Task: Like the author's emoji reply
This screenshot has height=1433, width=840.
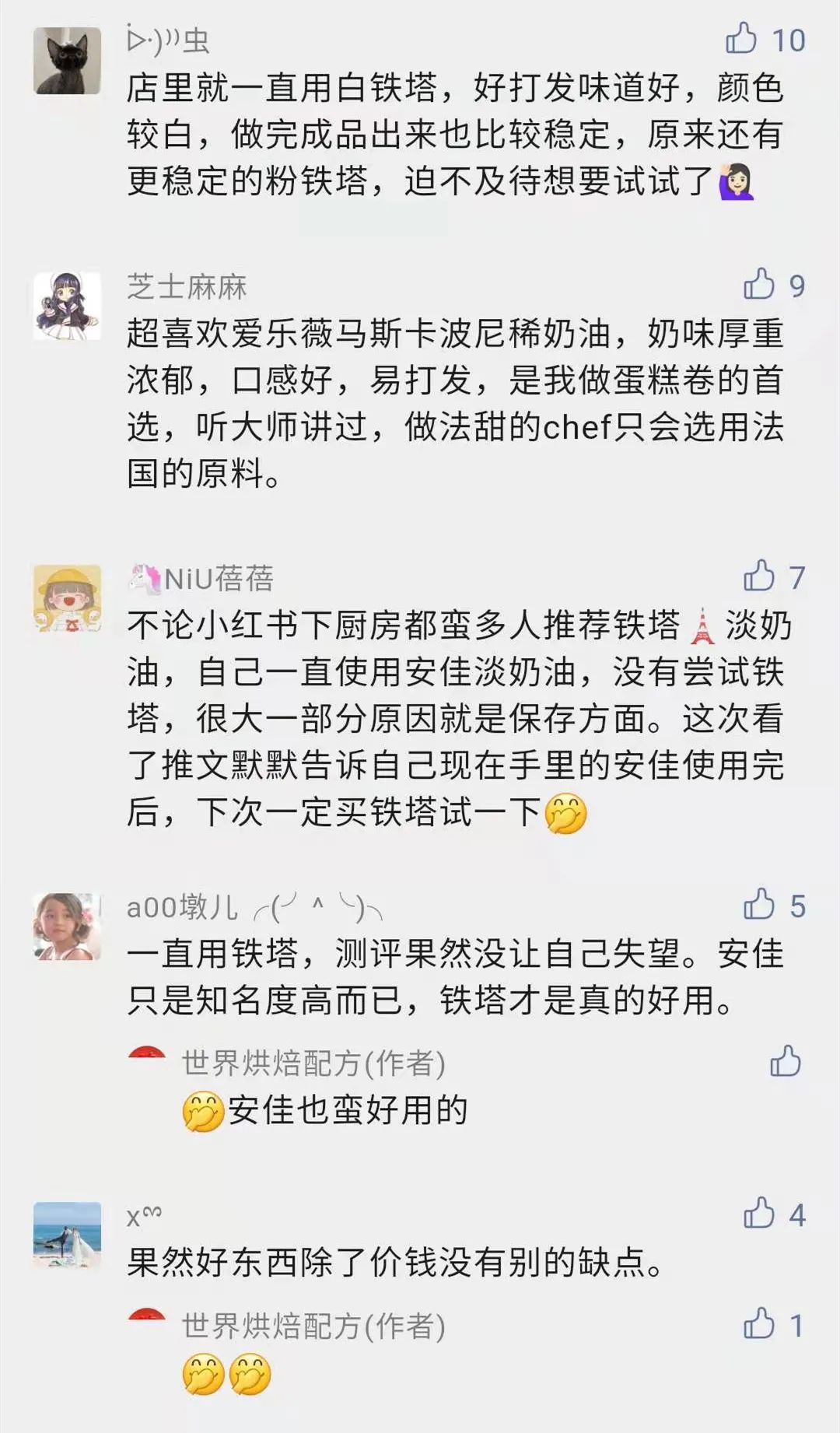Action: click(759, 1324)
